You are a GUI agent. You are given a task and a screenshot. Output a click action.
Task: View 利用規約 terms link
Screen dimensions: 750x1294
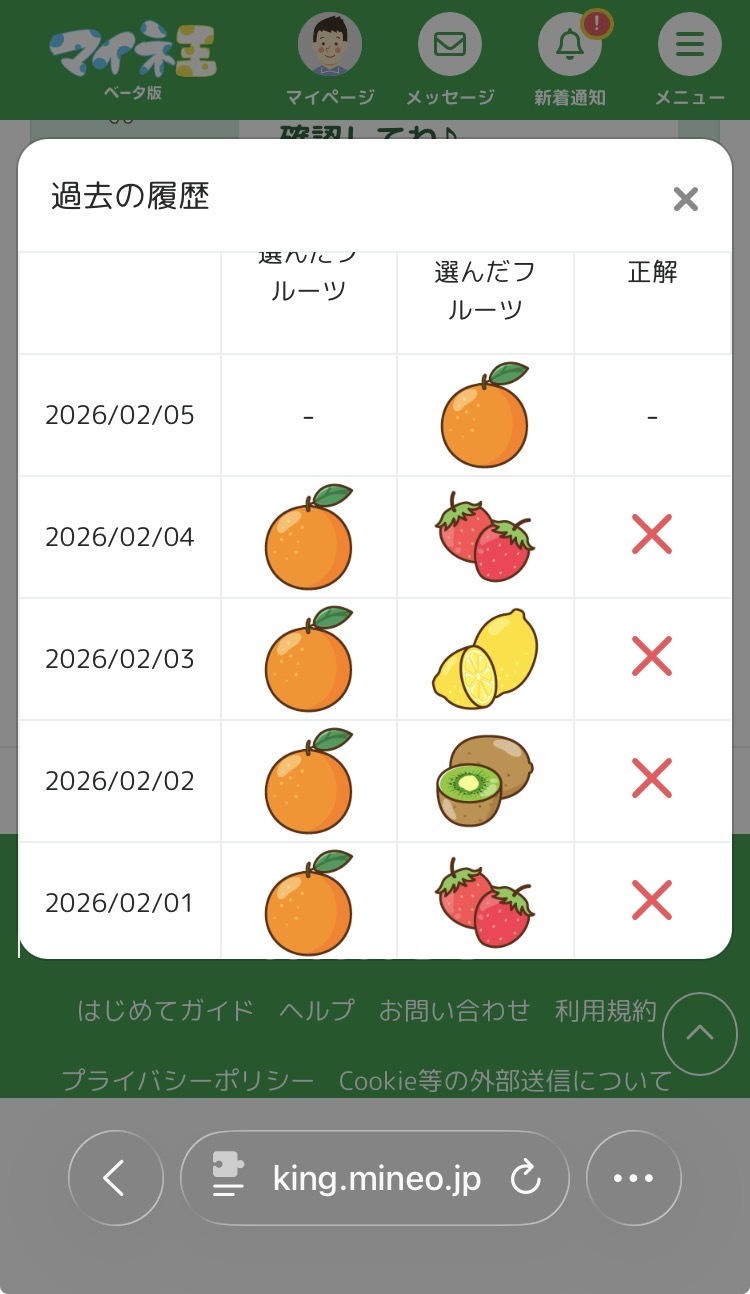click(605, 1010)
